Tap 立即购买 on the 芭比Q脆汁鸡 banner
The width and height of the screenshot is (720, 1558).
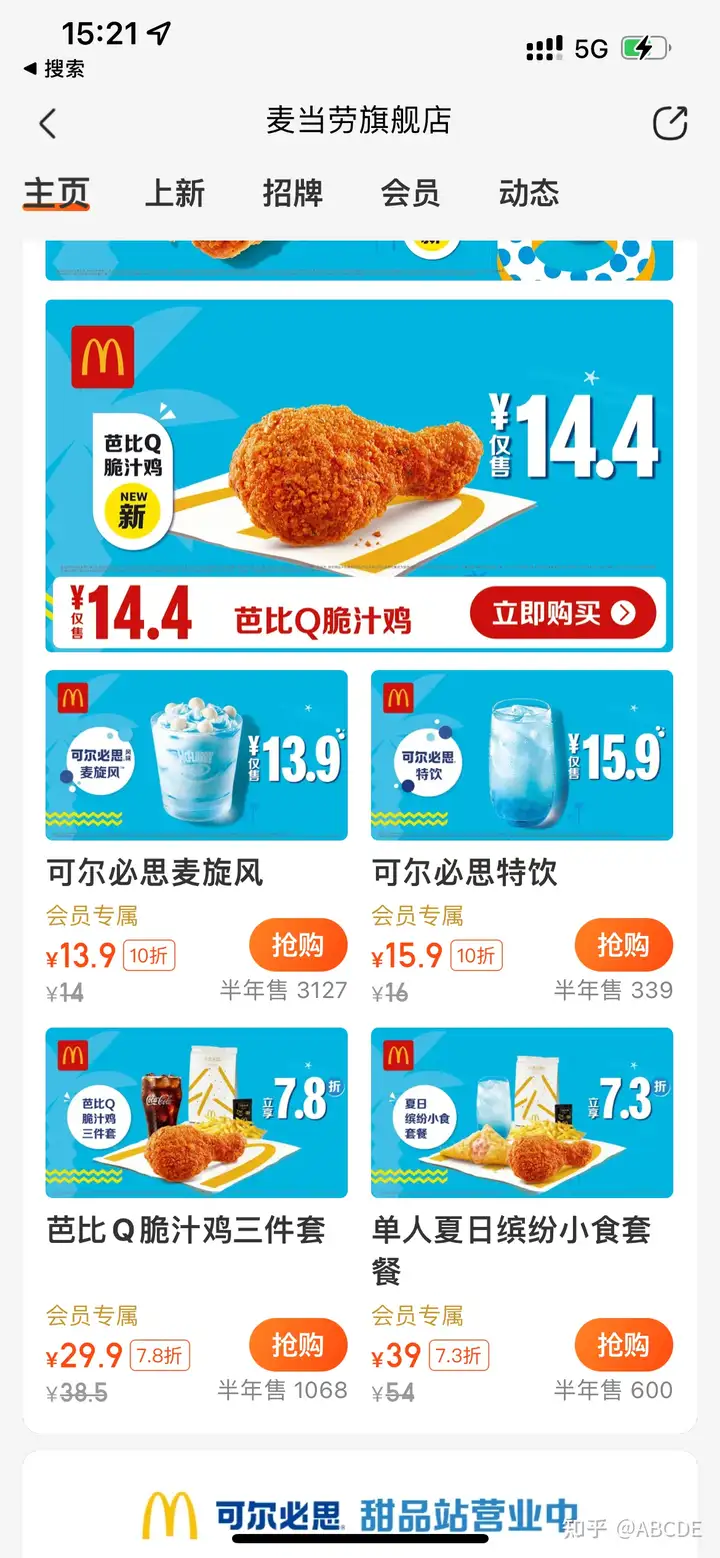coord(563,613)
